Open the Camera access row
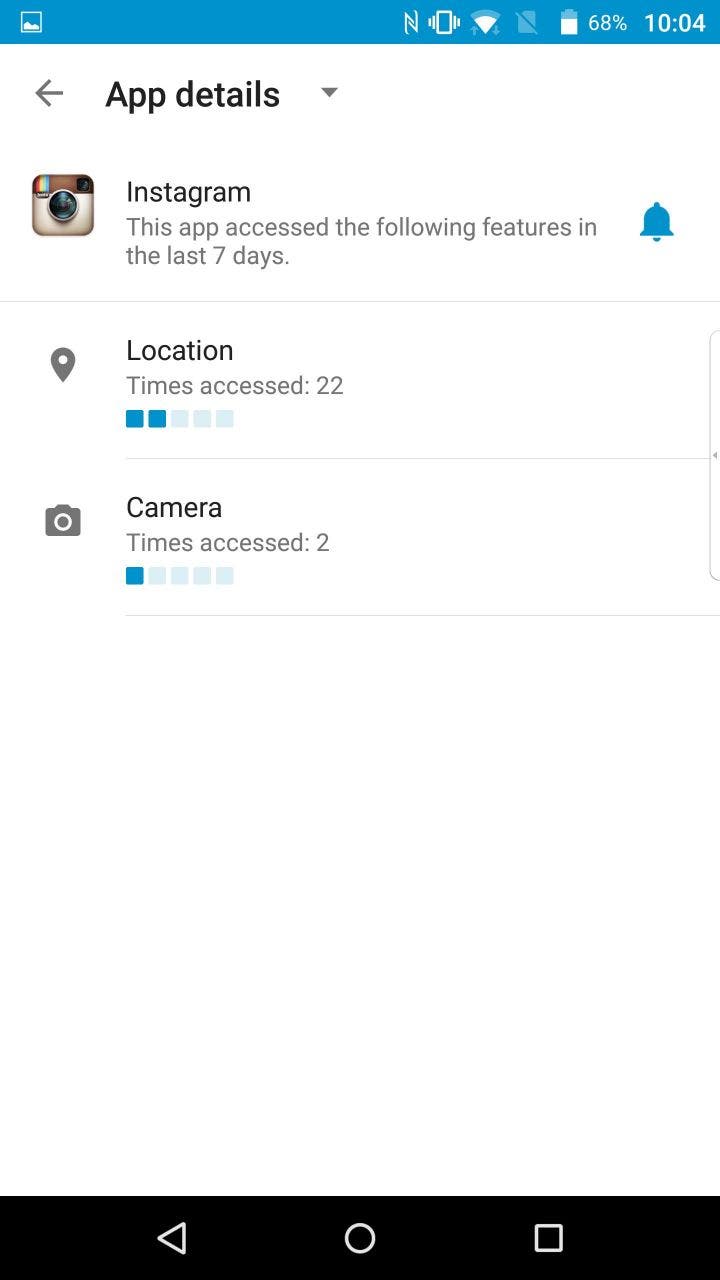 click(360, 537)
